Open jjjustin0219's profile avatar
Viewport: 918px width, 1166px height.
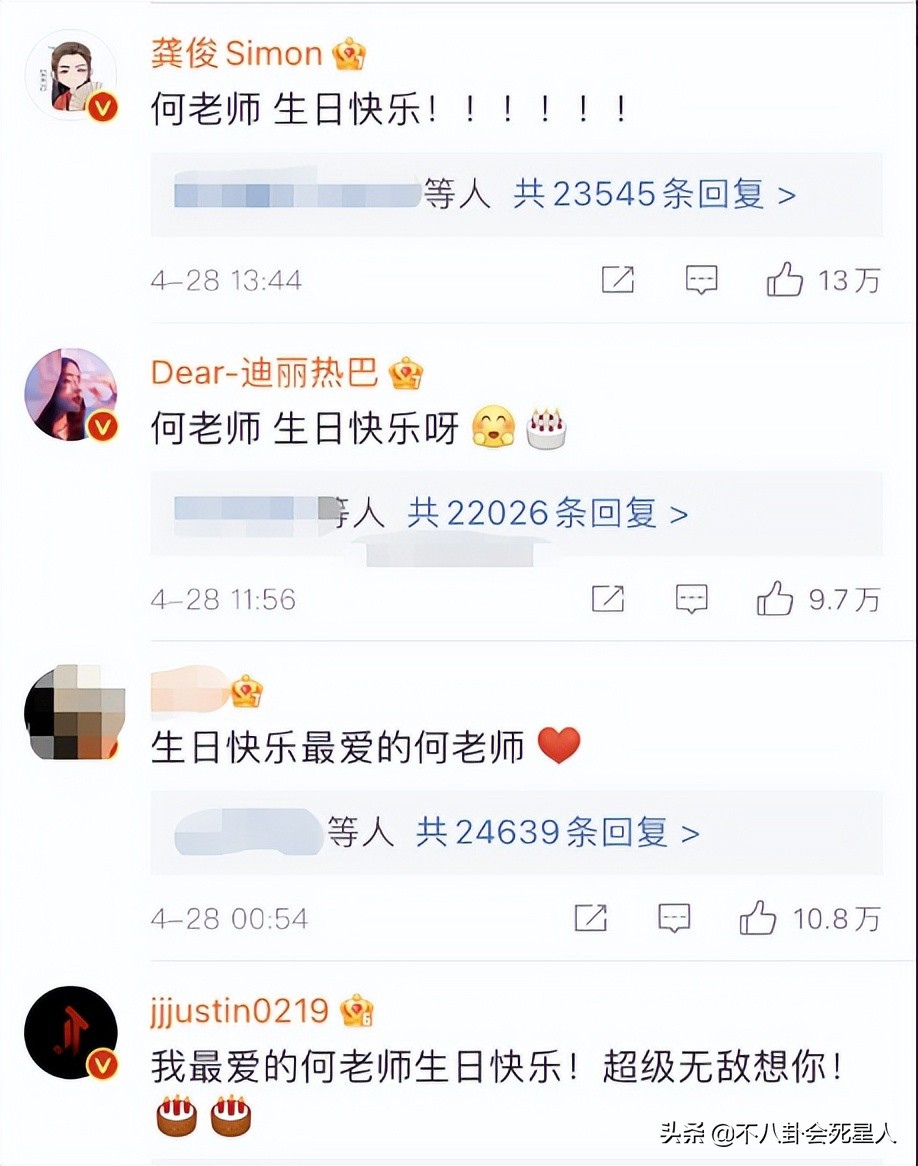point(71,1033)
